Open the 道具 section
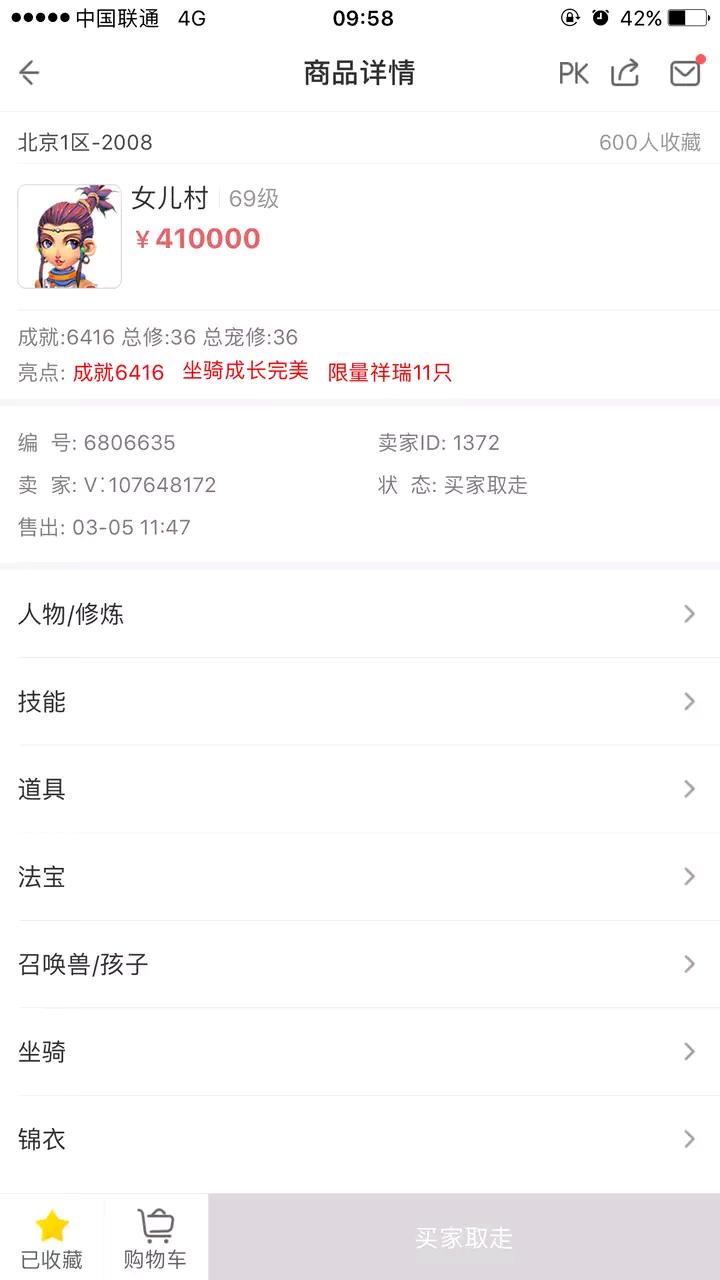Viewport: 720px width, 1280px height. (x=360, y=789)
